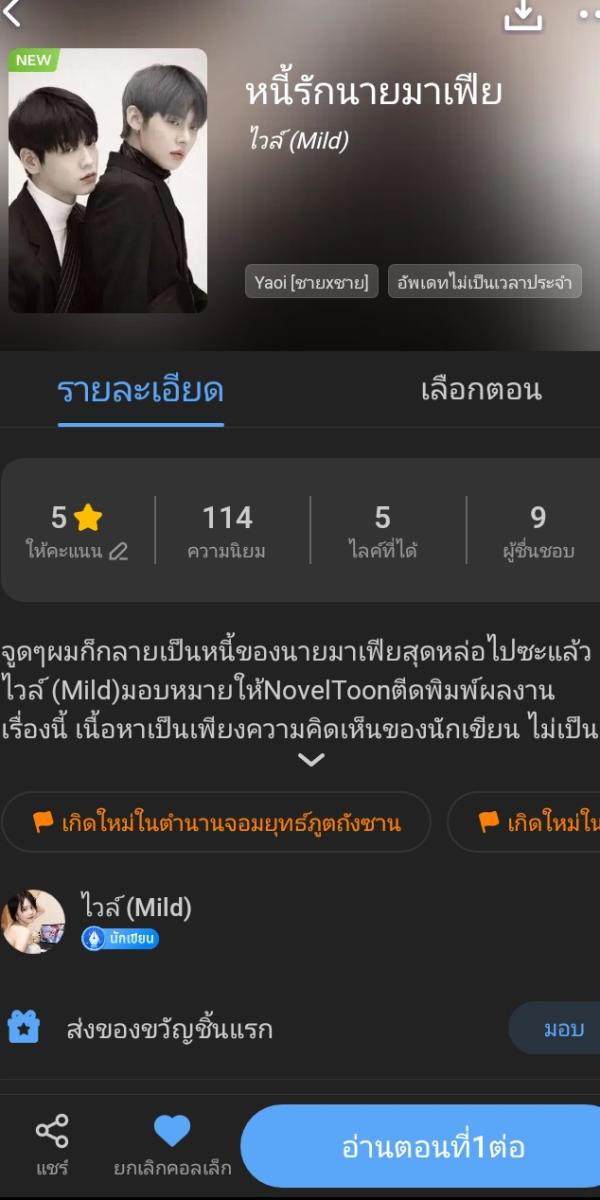Screen dimensions: 600x1200
Task: Tap the heart to ยกเลิกคอลเล็ก
Action: (172, 1132)
